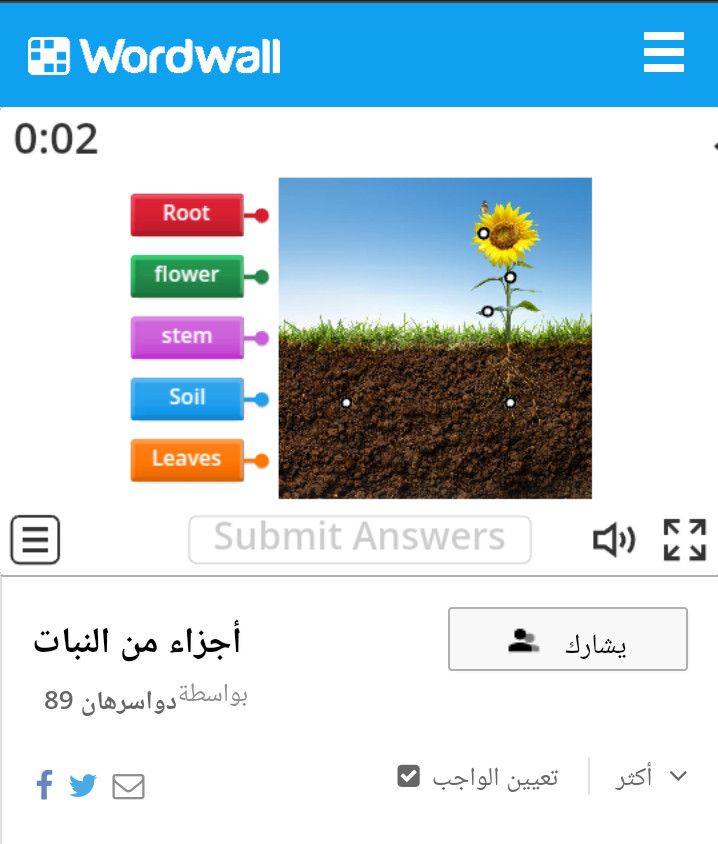718x844 pixels.
Task: Select the orange Leaves label
Action: pyautogui.click(x=187, y=459)
